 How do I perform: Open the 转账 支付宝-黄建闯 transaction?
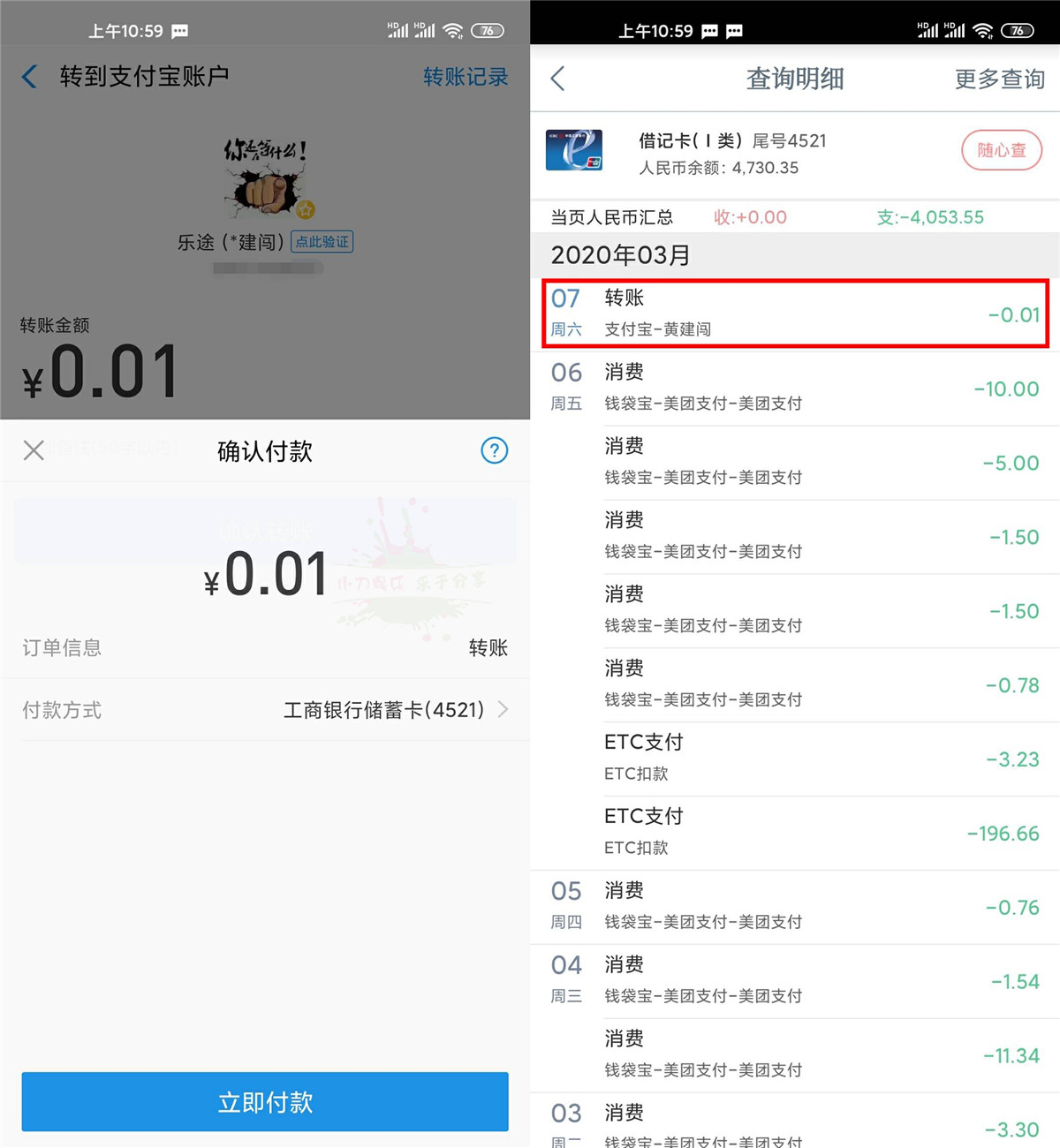click(795, 313)
